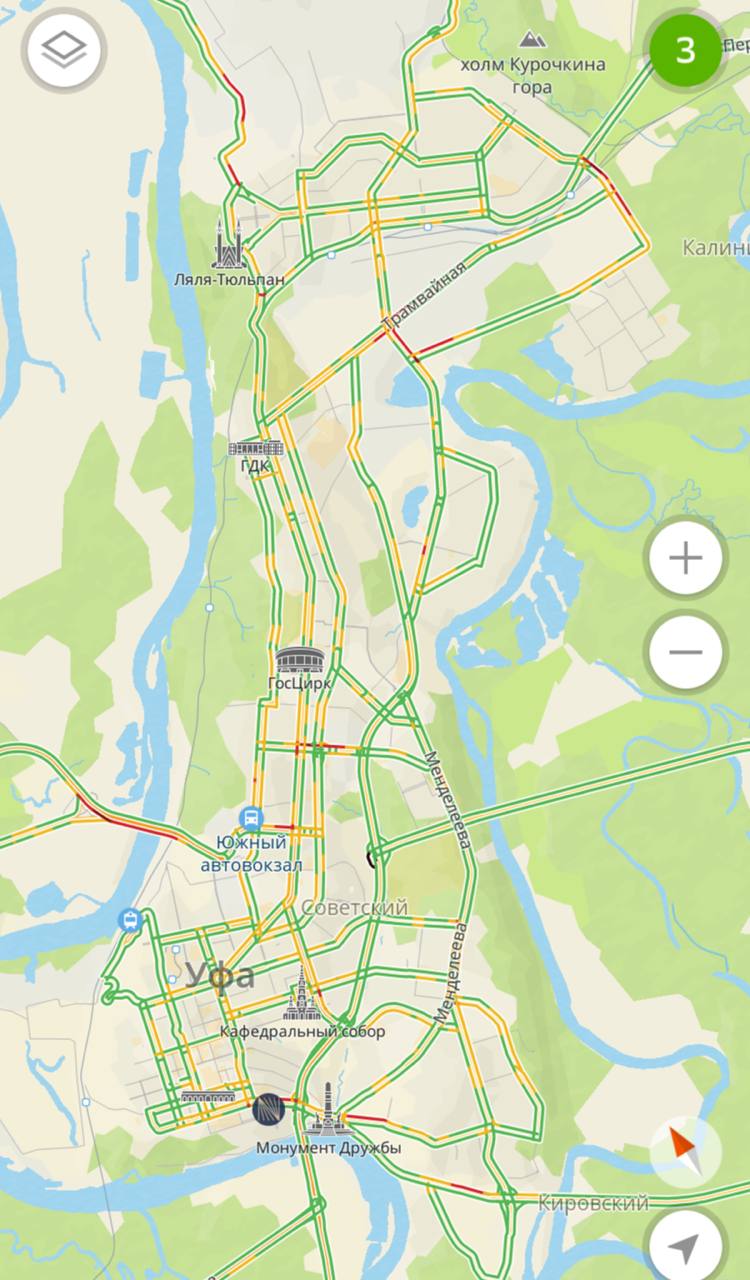750x1280 pixels.
Task: Open the Монумент Дружбы landmark marker
Action: (326, 1110)
